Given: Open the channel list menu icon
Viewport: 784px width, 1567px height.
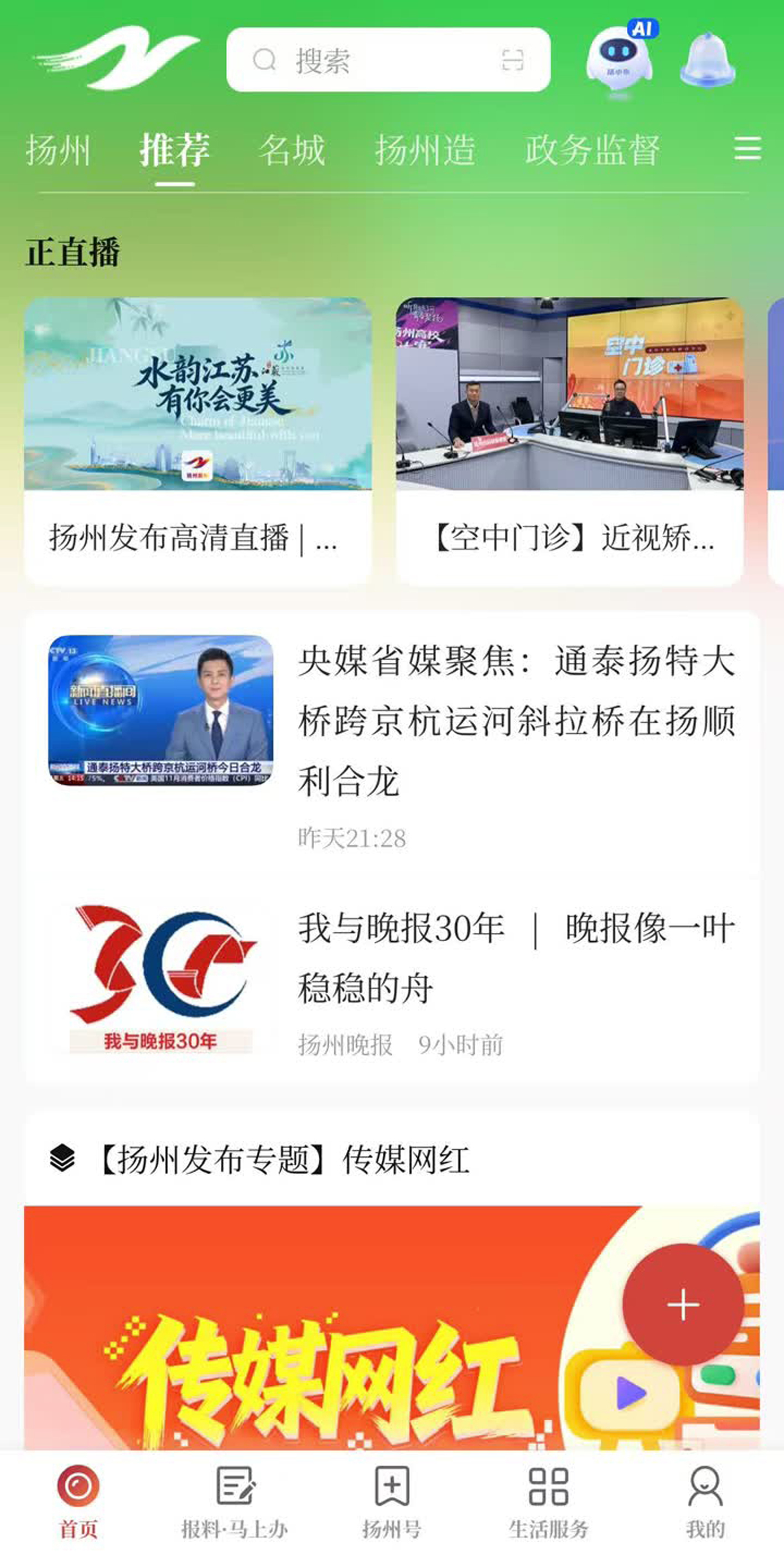Looking at the screenshot, I should click(747, 148).
